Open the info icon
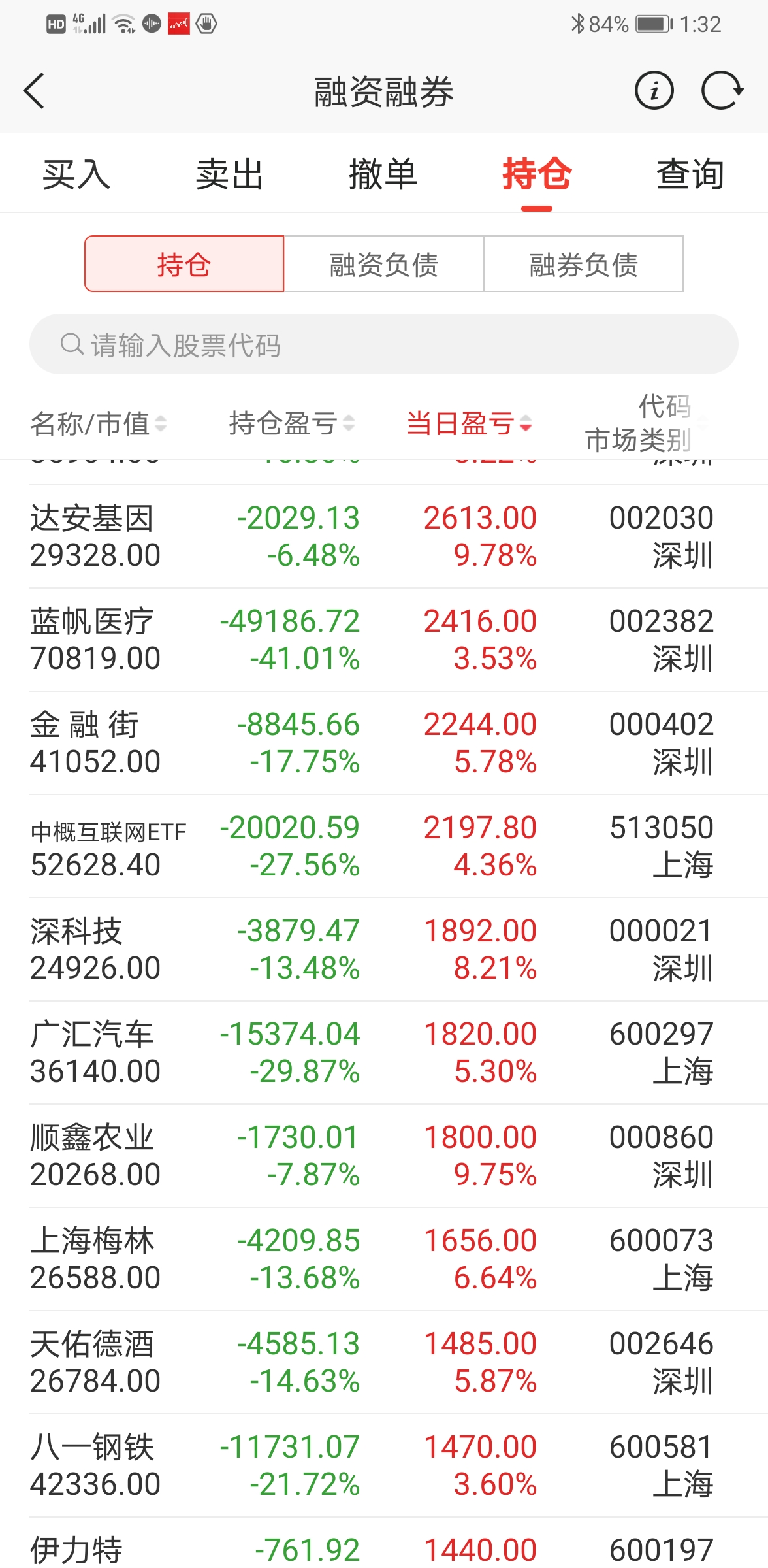768x1568 pixels. click(654, 91)
